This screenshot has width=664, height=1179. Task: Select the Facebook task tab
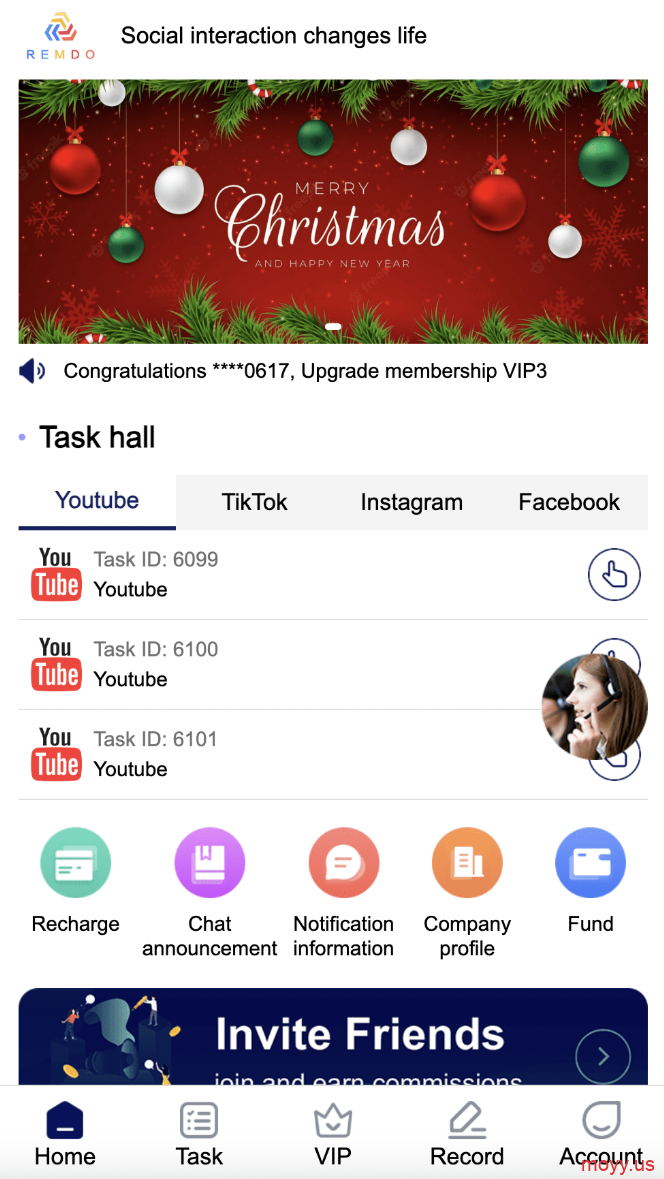pyautogui.click(x=569, y=502)
